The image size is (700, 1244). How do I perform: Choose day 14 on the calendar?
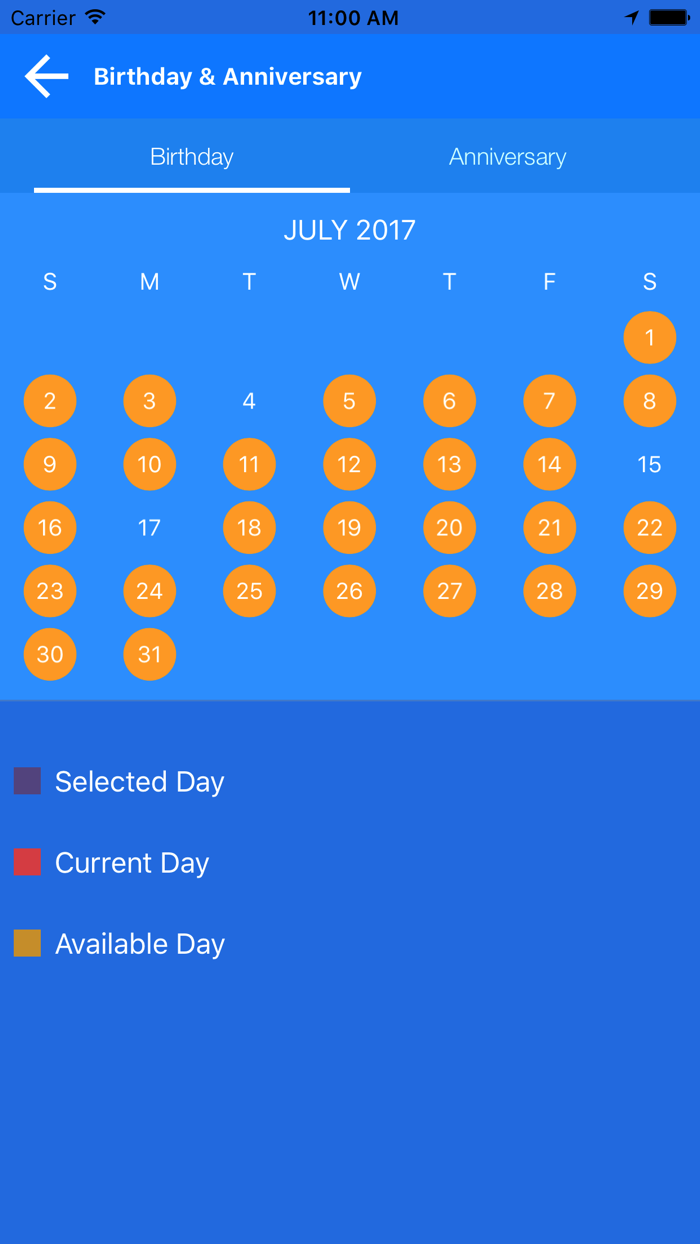(550, 464)
